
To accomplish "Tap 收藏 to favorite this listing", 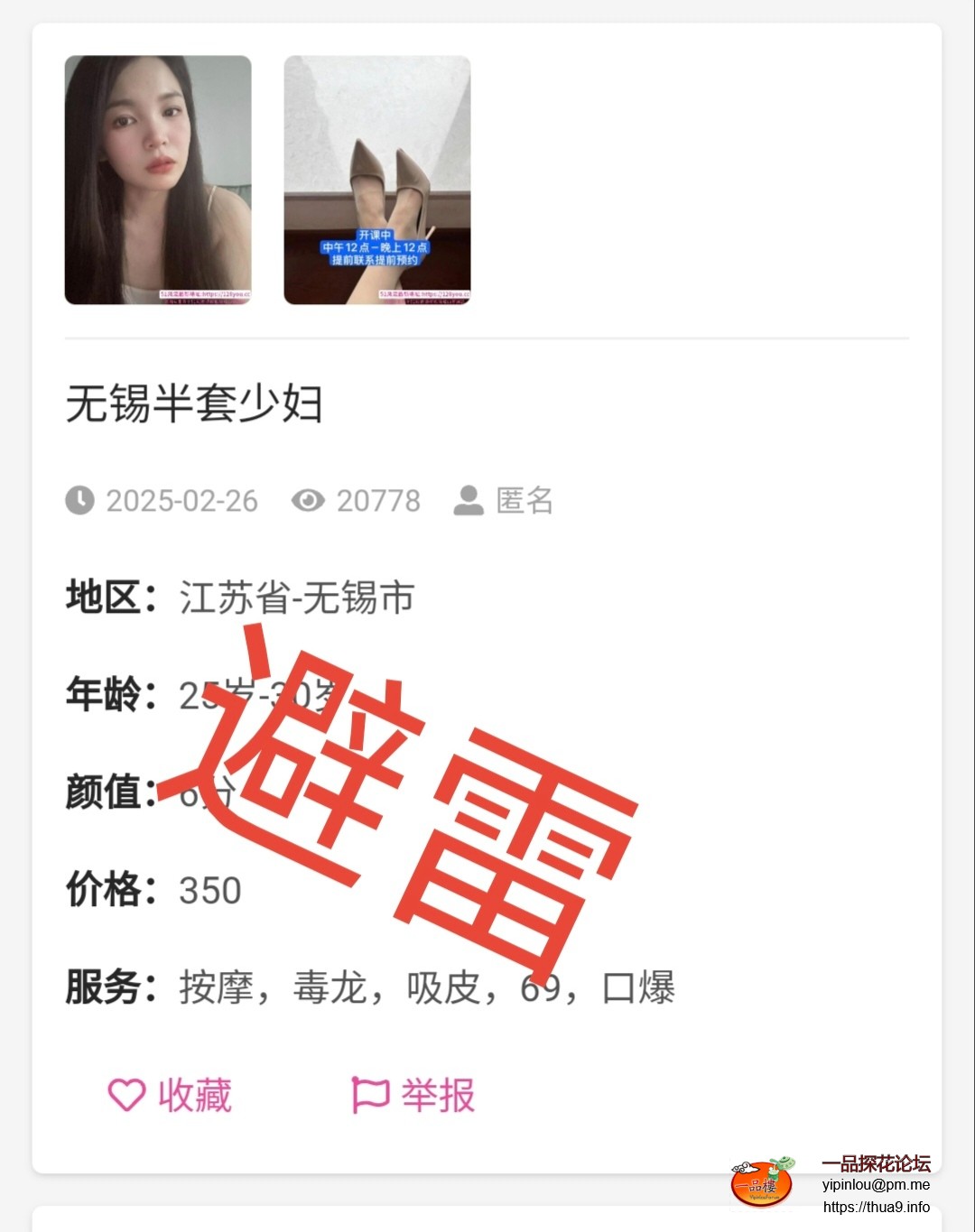I will click(171, 1095).
